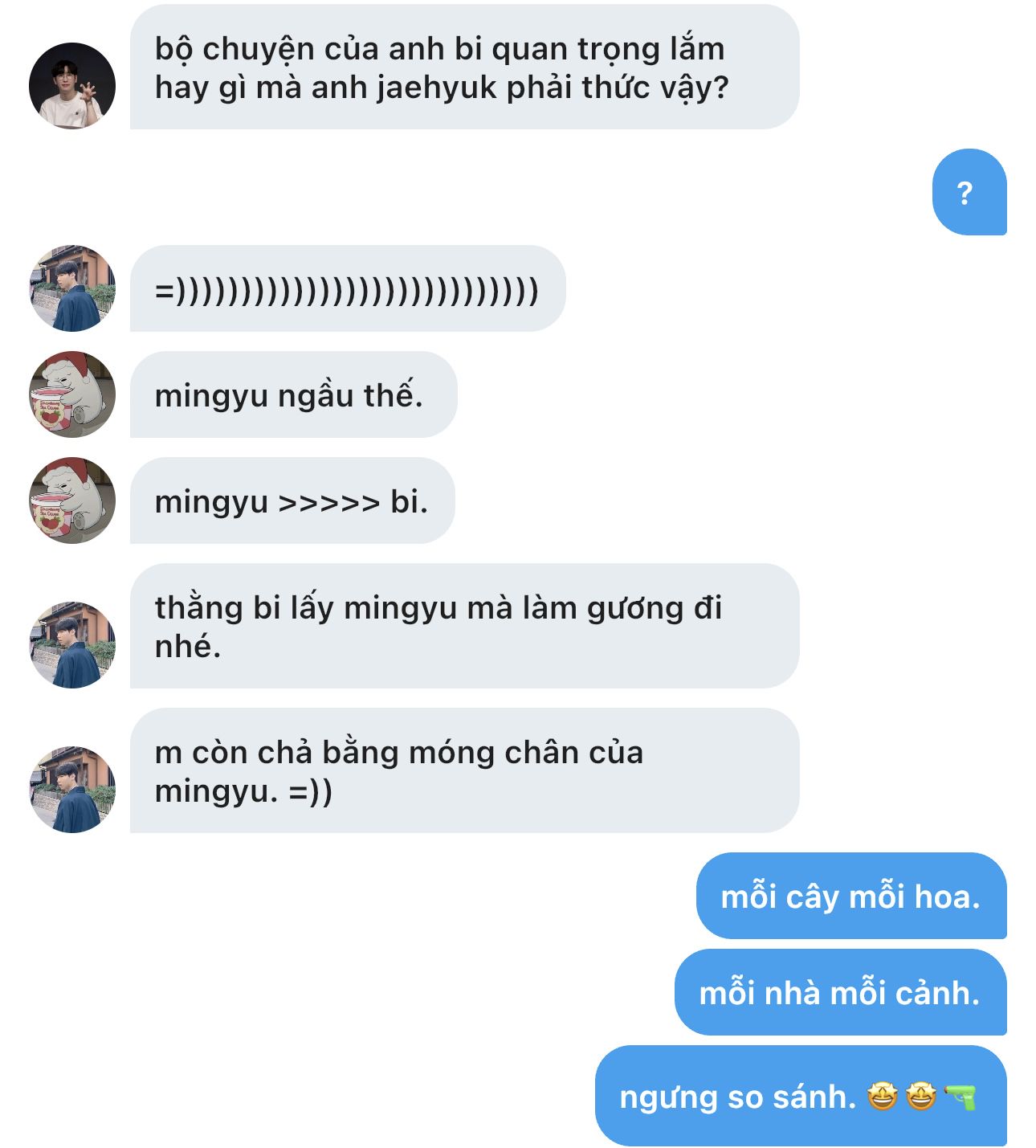Tap the avatar next to the "=)))" laughing message
The width and height of the screenshot is (1036, 1148).
(72, 288)
